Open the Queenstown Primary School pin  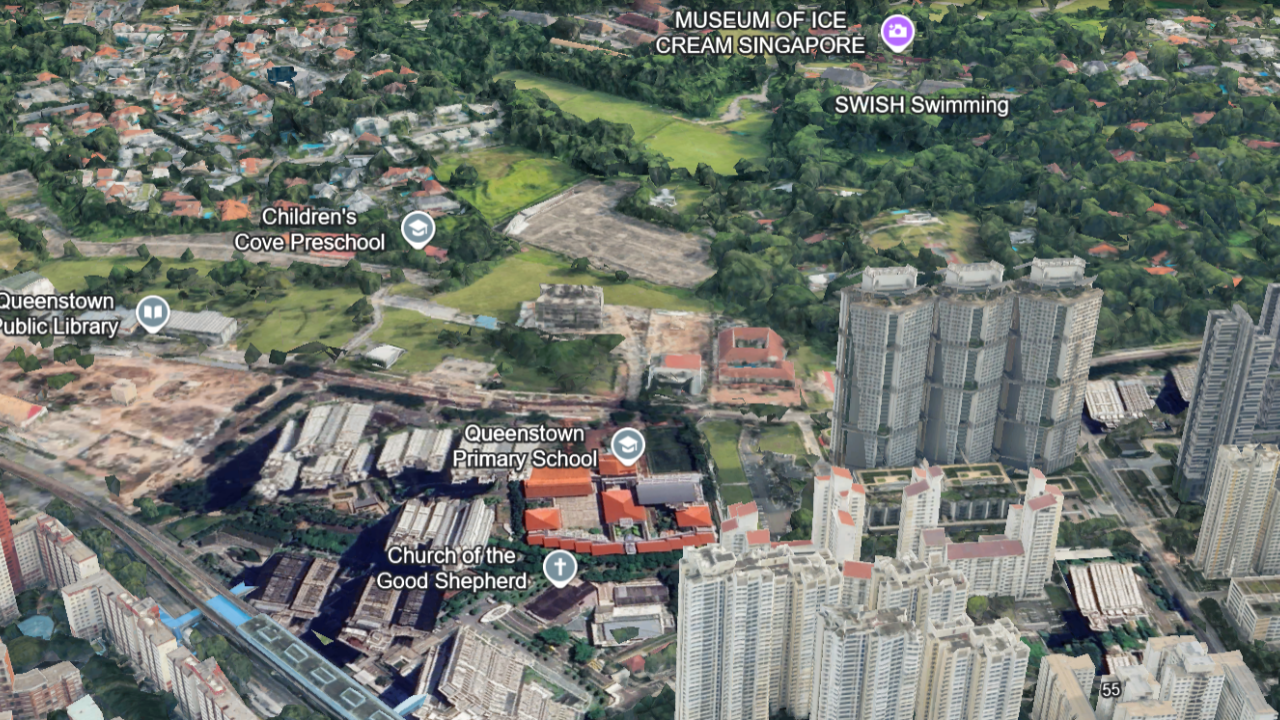pos(628,446)
